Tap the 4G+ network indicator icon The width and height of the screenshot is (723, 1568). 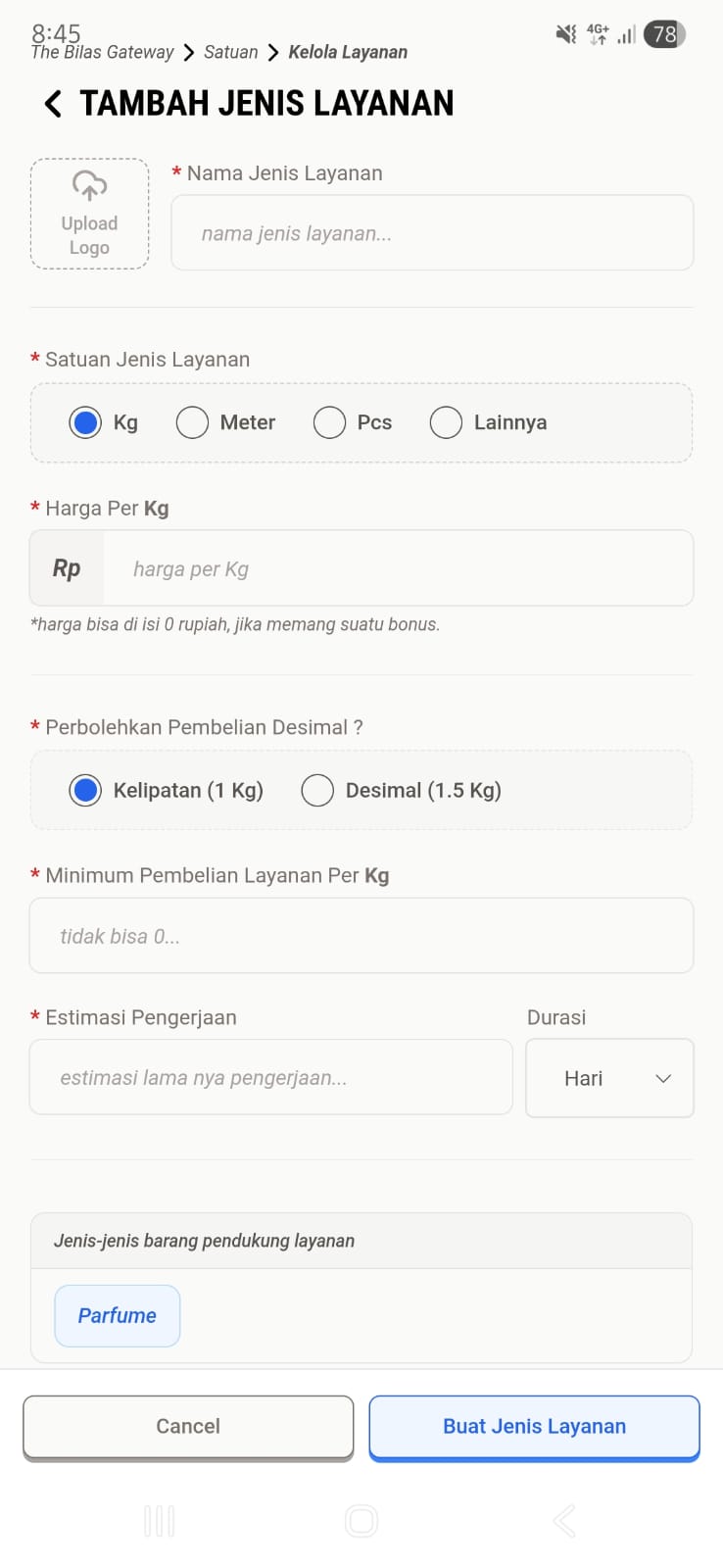point(597,33)
